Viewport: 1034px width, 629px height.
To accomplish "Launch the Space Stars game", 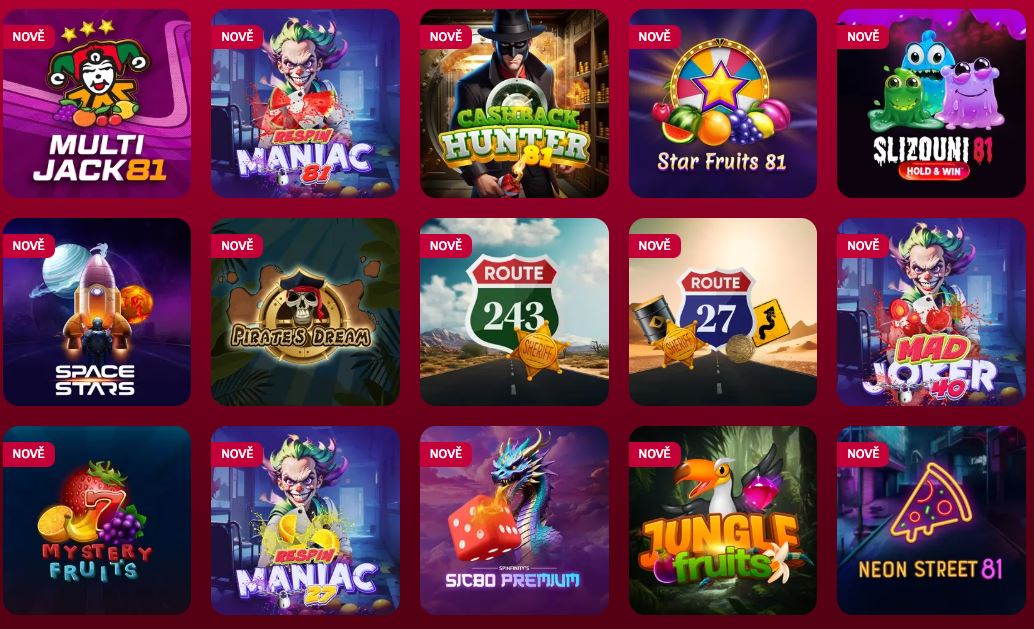I will coord(97,312).
